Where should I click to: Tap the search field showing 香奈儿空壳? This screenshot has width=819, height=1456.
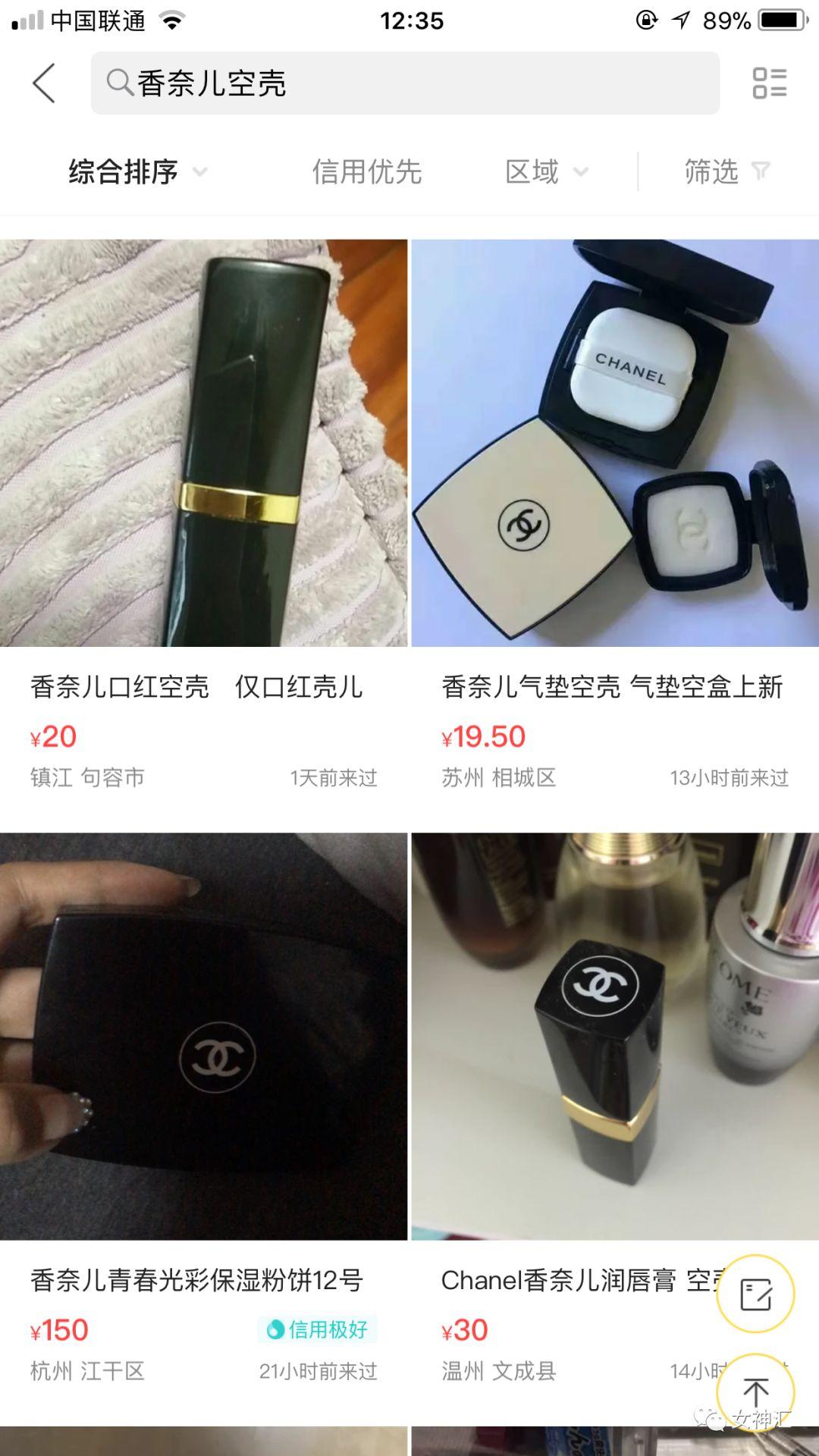(x=405, y=83)
